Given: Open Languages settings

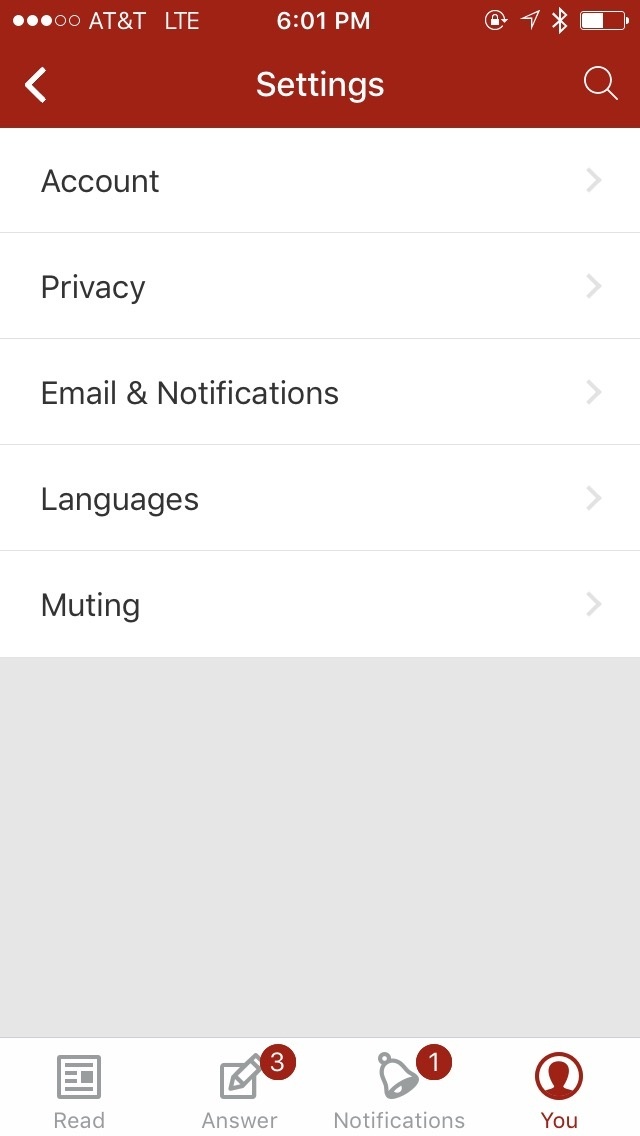Looking at the screenshot, I should click(x=320, y=499).
